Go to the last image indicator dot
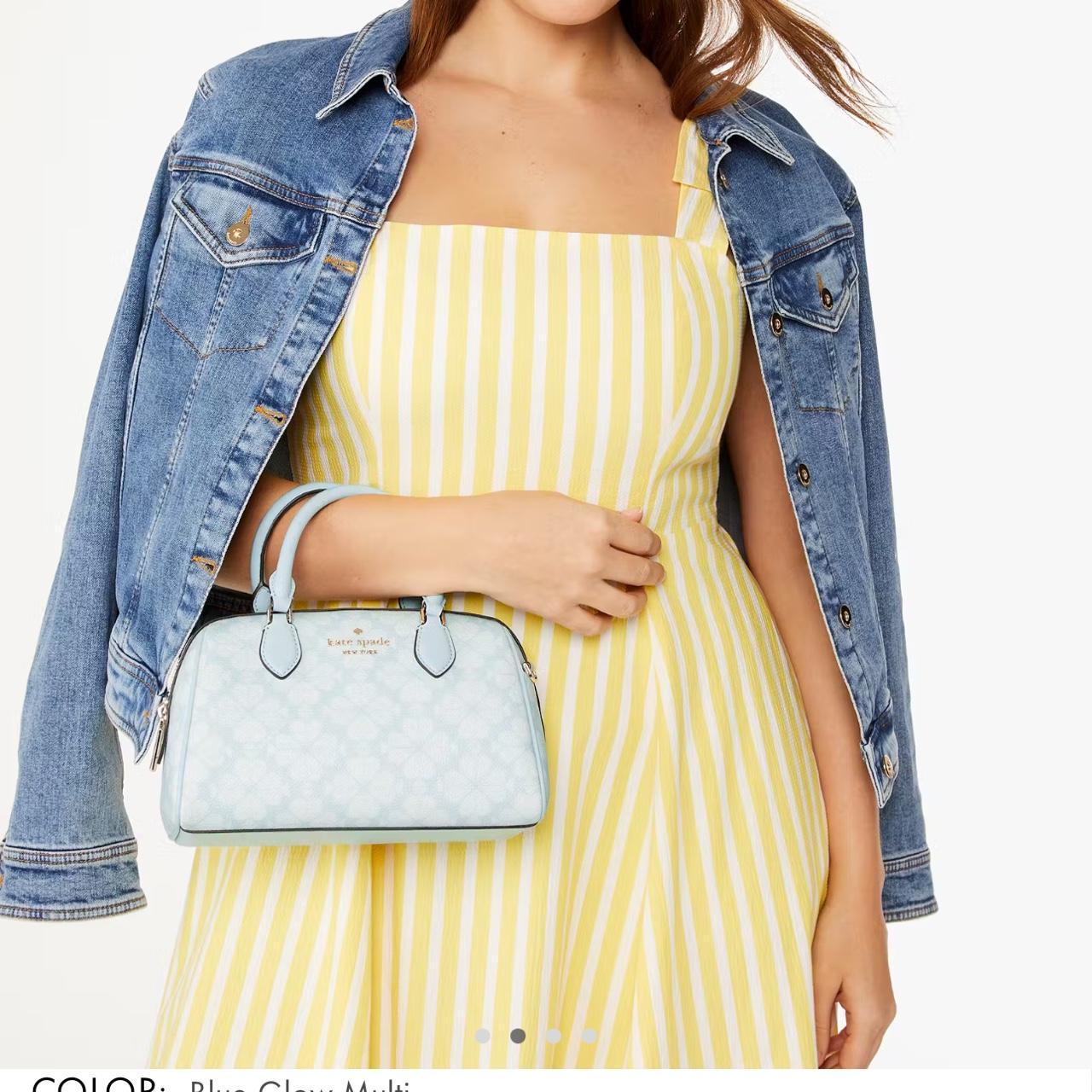 590,1036
